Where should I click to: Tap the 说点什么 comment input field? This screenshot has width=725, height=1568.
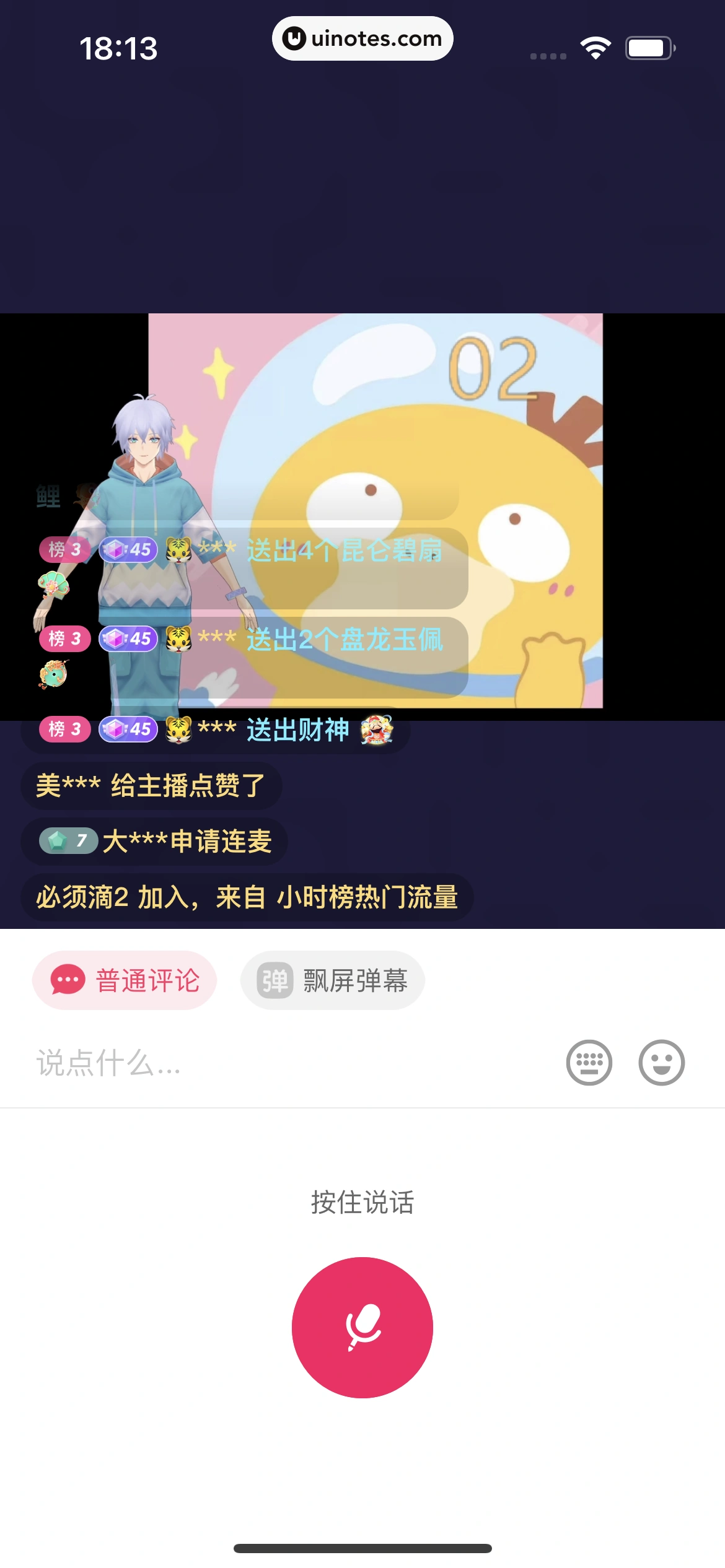[248, 1062]
